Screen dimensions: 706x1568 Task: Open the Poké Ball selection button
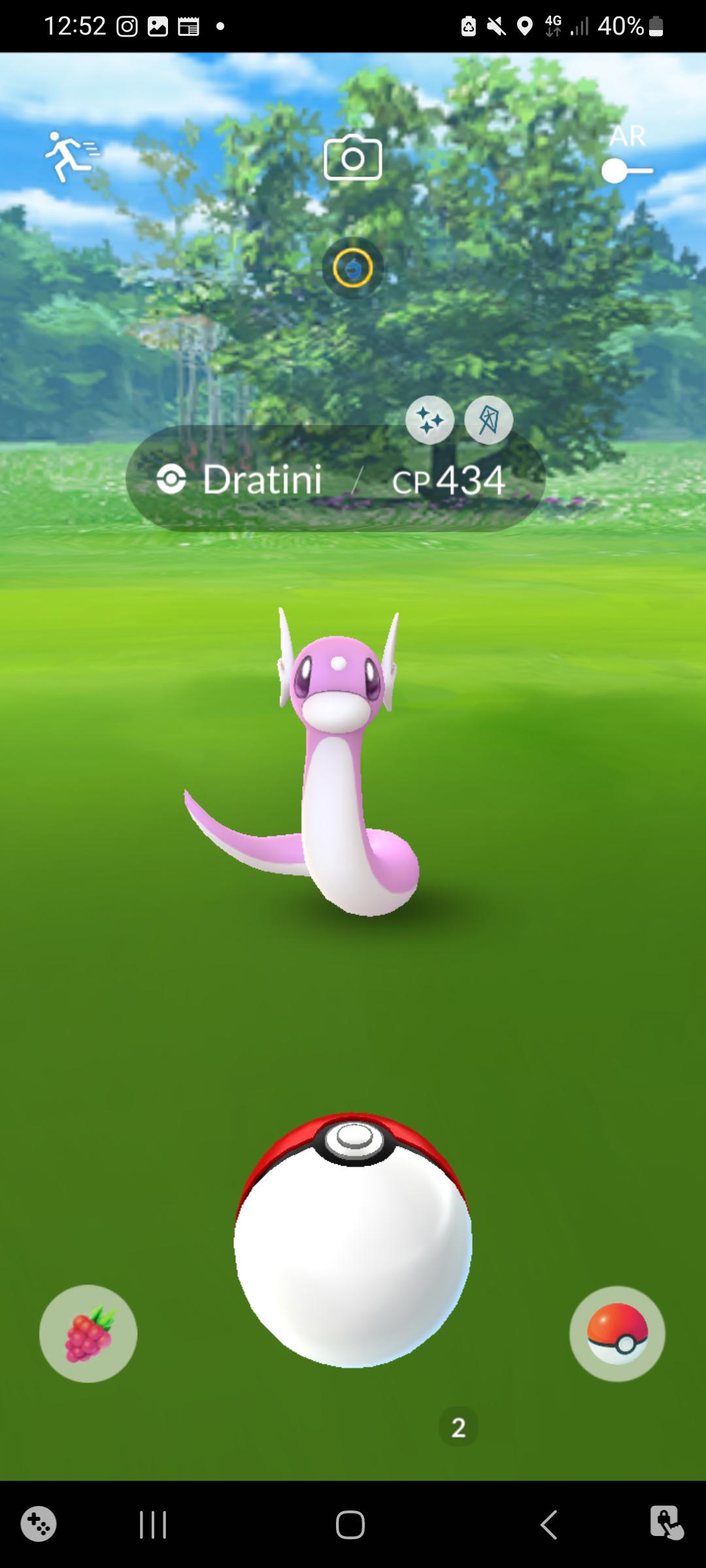point(617,1333)
